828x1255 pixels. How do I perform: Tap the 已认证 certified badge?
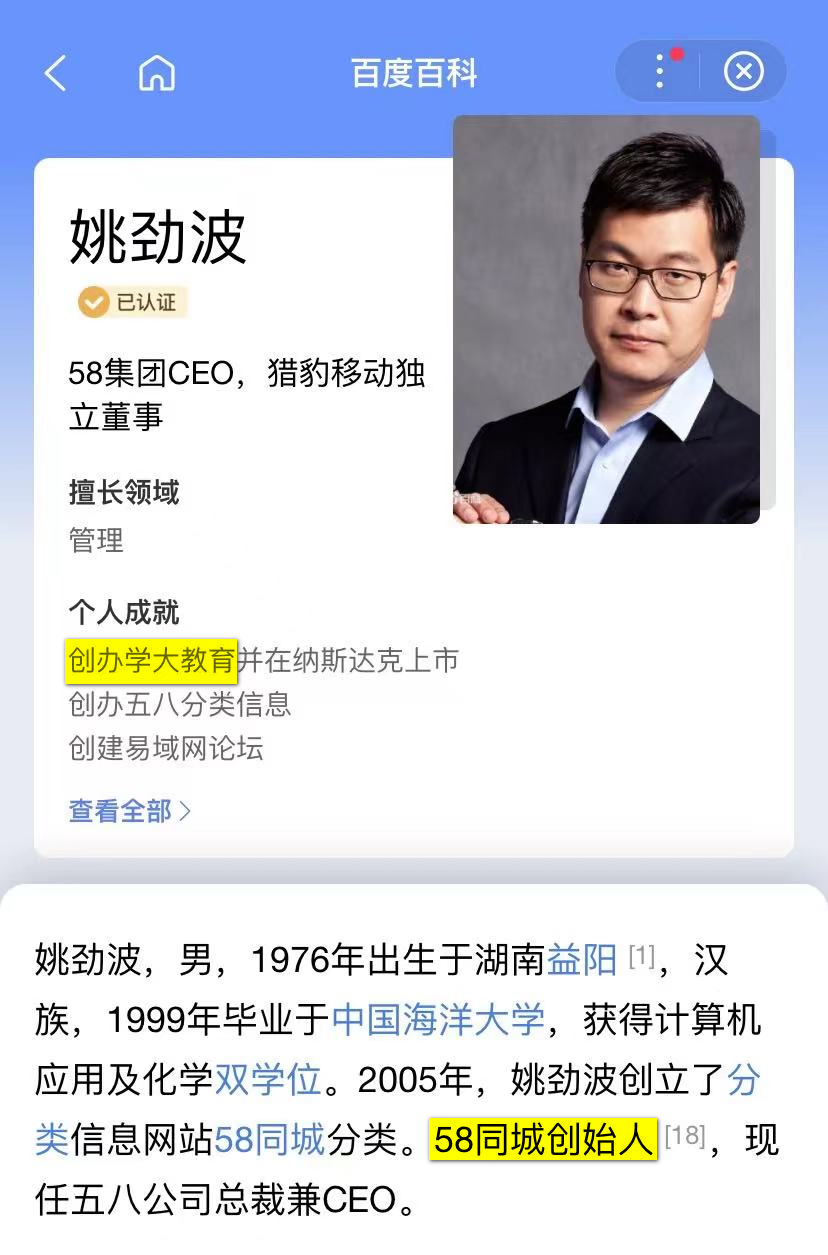[x=130, y=303]
